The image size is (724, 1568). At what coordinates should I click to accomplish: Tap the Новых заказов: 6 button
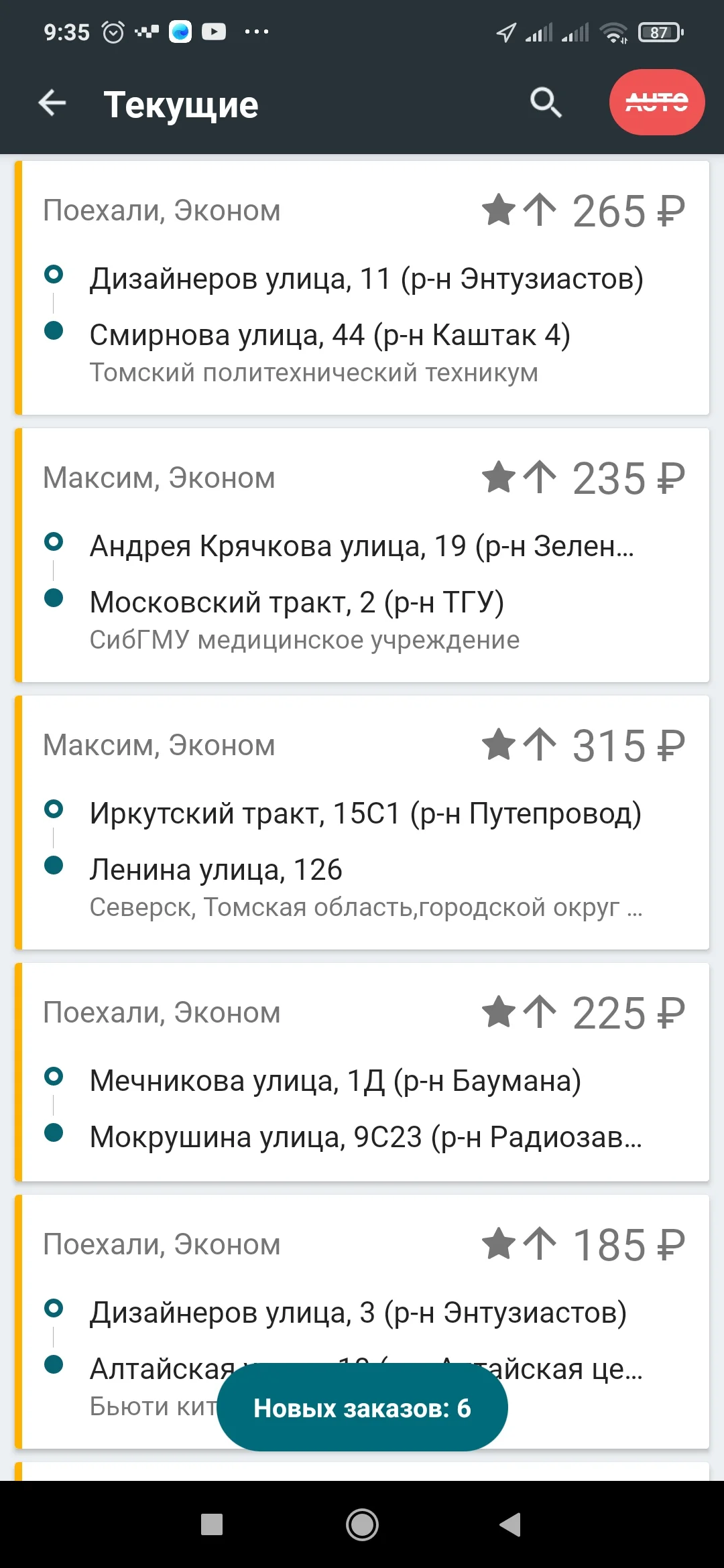[x=362, y=1407]
